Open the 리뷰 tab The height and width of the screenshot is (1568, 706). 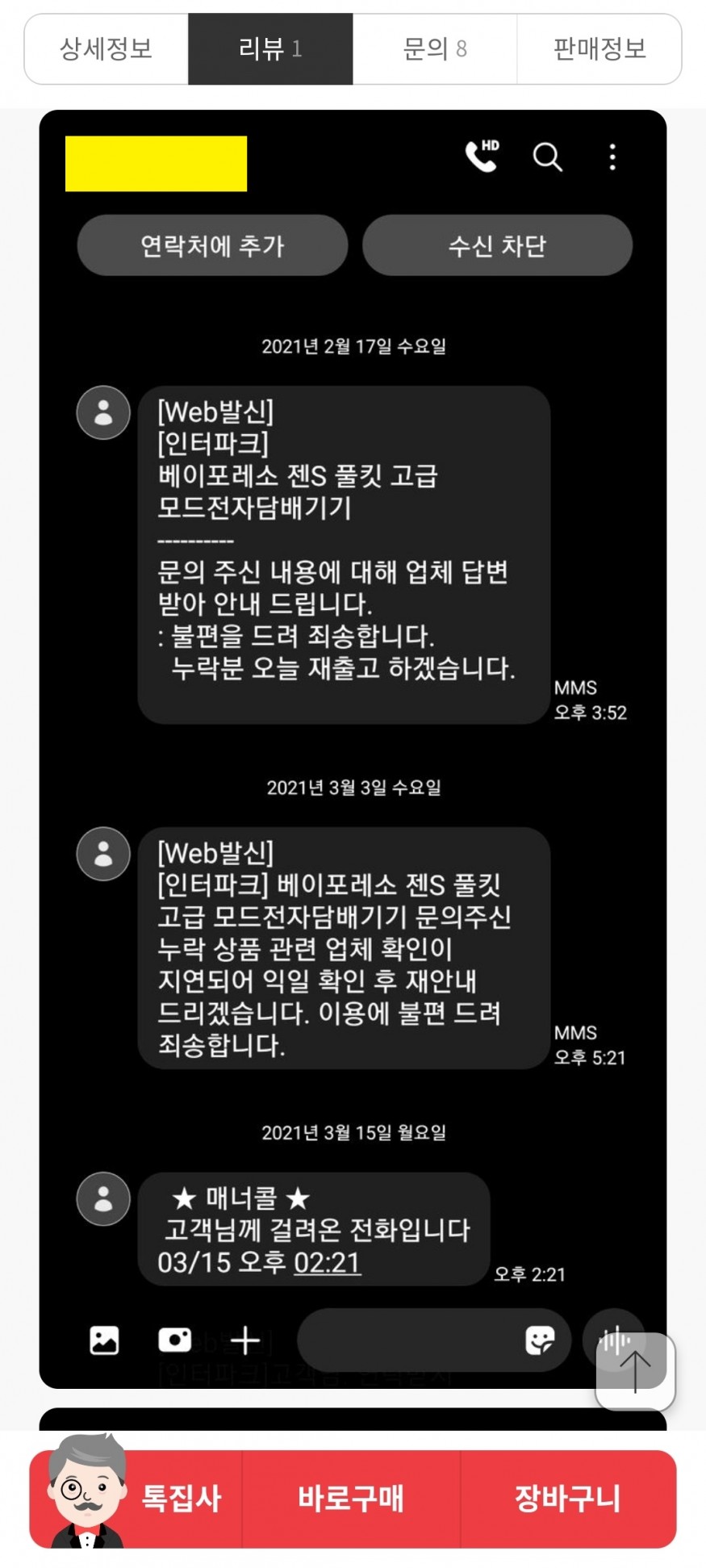(x=270, y=49)
